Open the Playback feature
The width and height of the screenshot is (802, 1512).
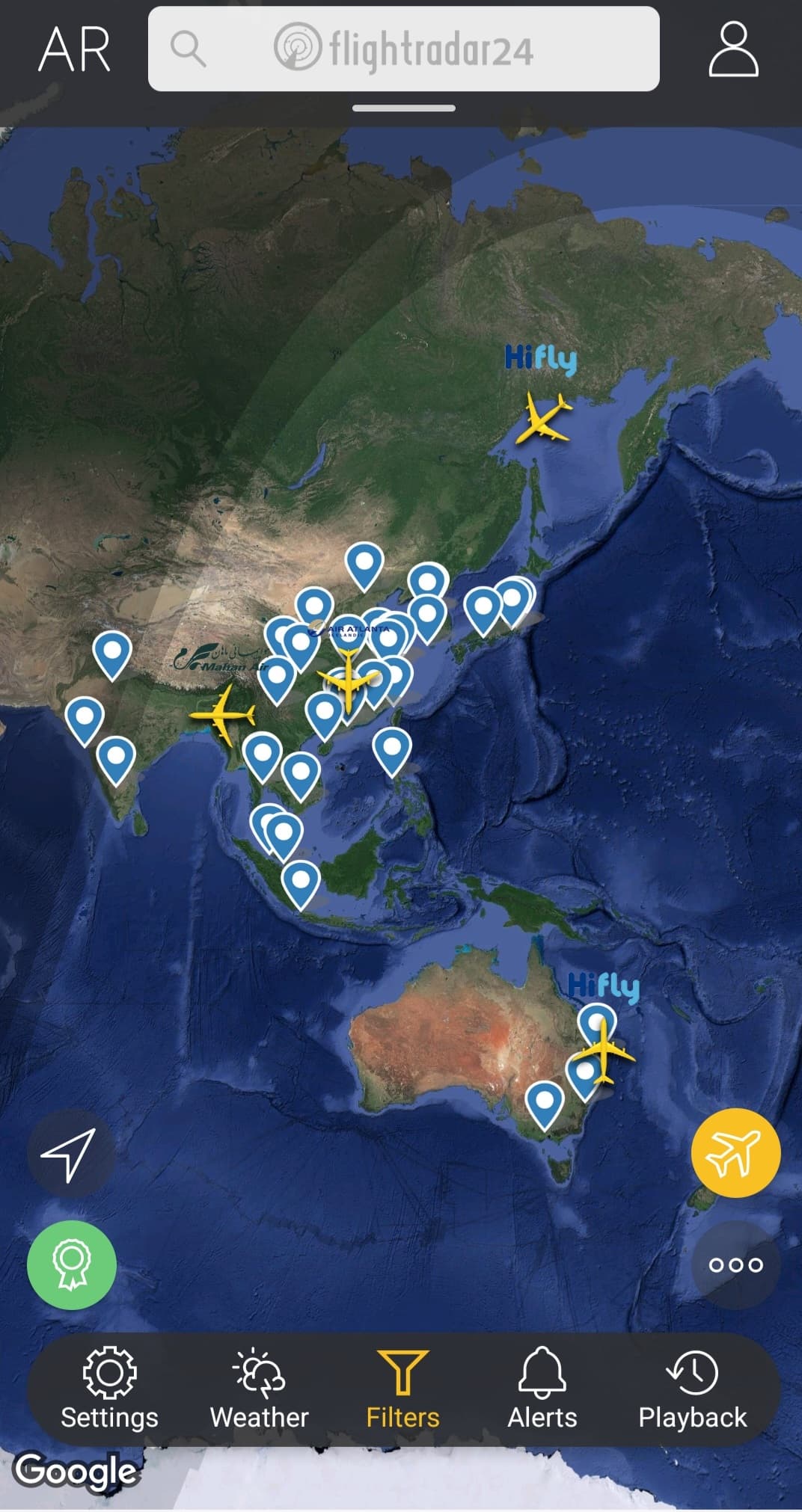[692, 1390]
